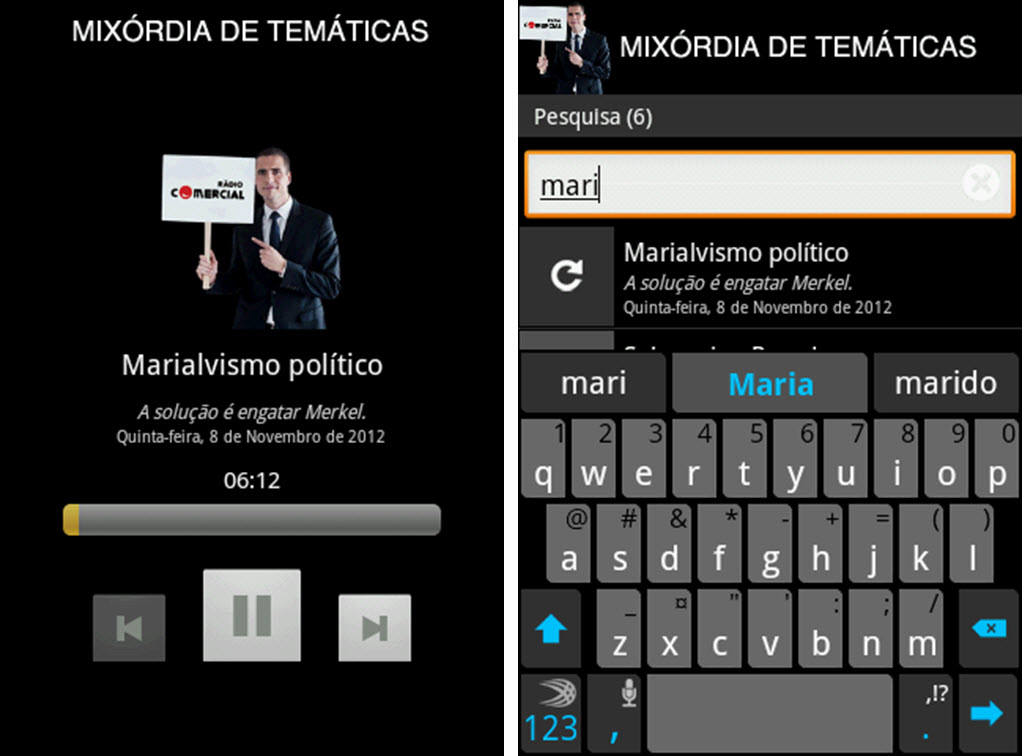1022x756 pixels.
Task: Tap the refresh icon beside Marialvismo político
Action: point(567,276)
